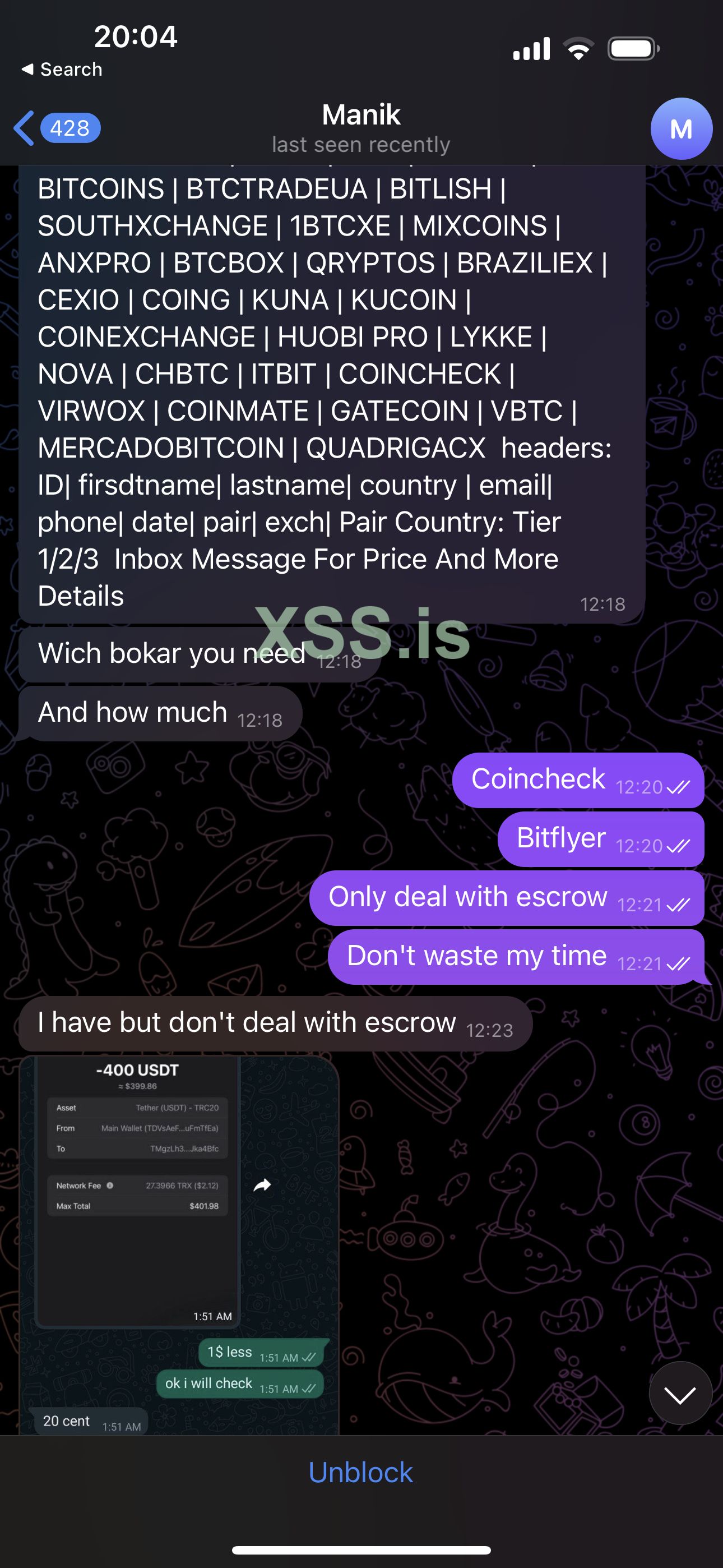Open Manik's chat info header

361,128
